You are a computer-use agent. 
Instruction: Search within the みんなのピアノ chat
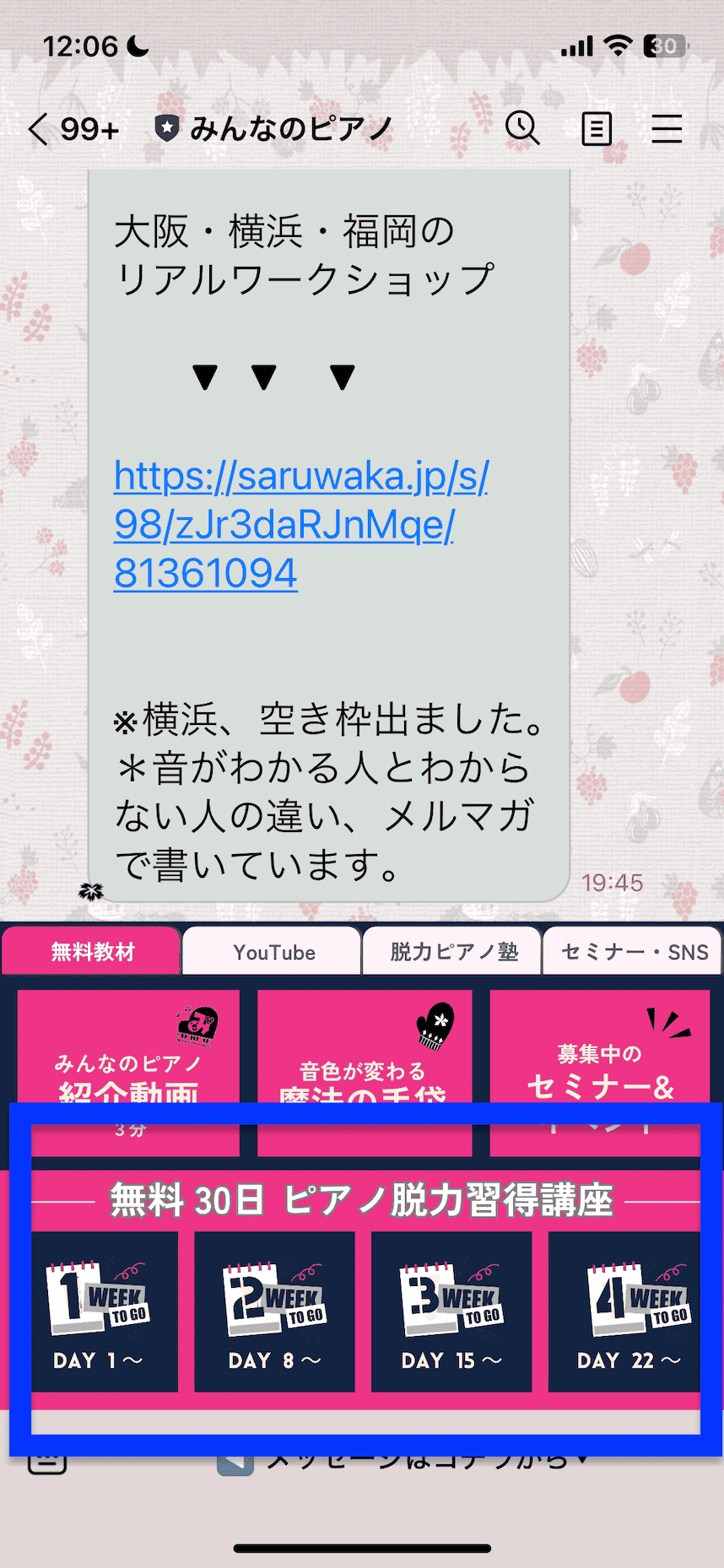tap(522, 128)
